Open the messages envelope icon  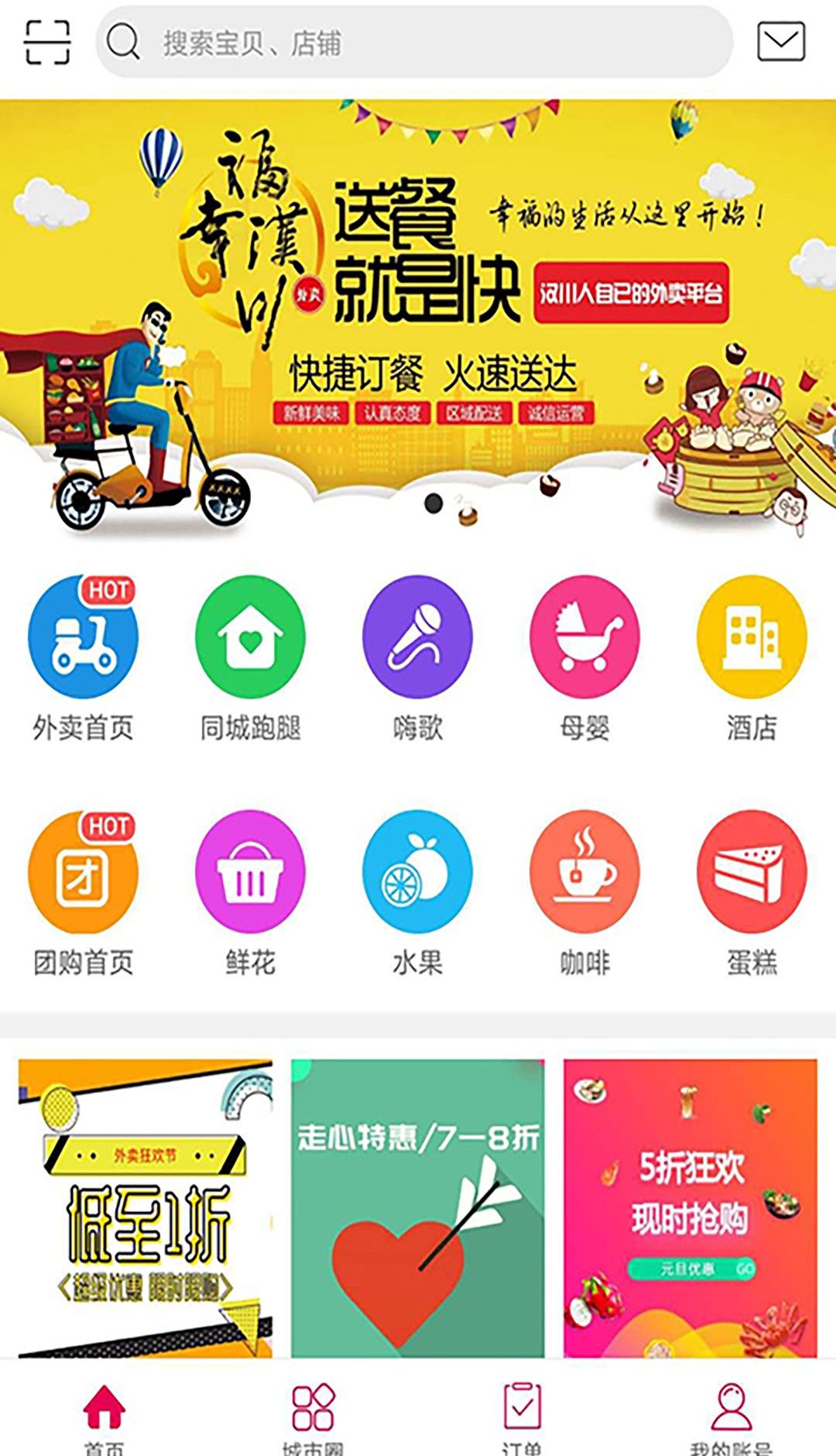pos(780,42)
